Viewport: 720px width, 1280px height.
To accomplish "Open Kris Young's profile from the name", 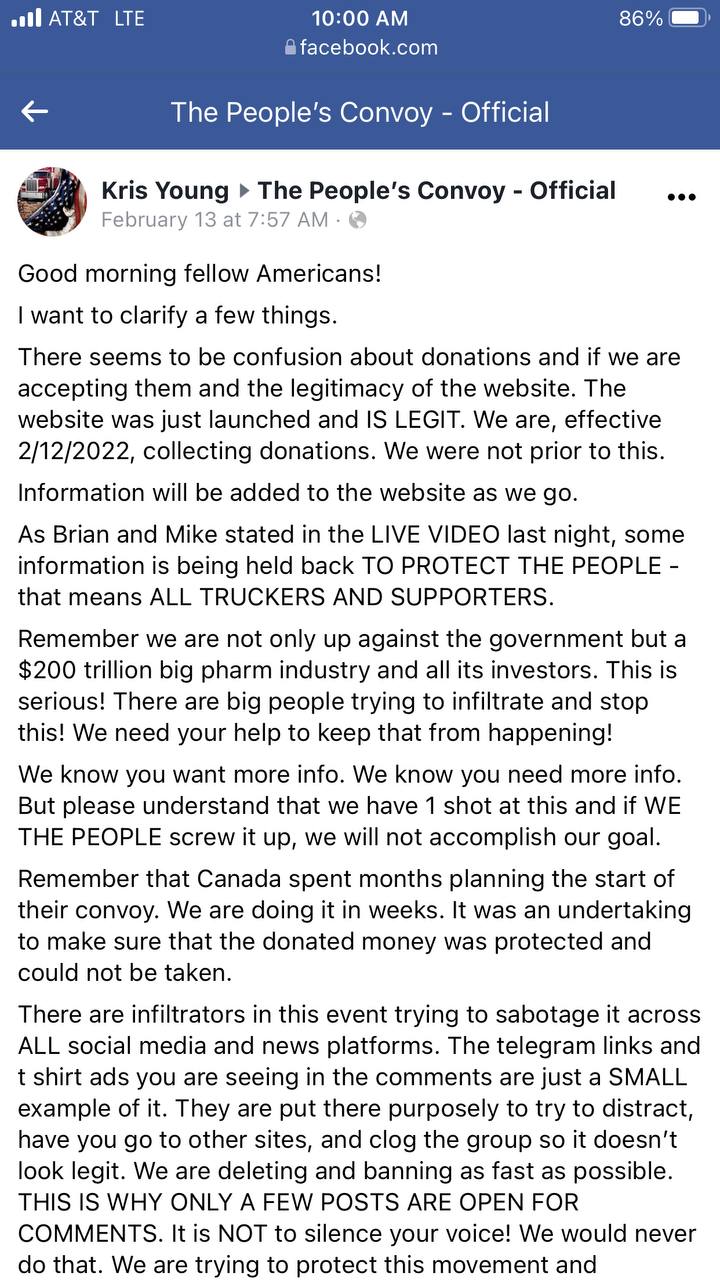I will pos(164,190).
